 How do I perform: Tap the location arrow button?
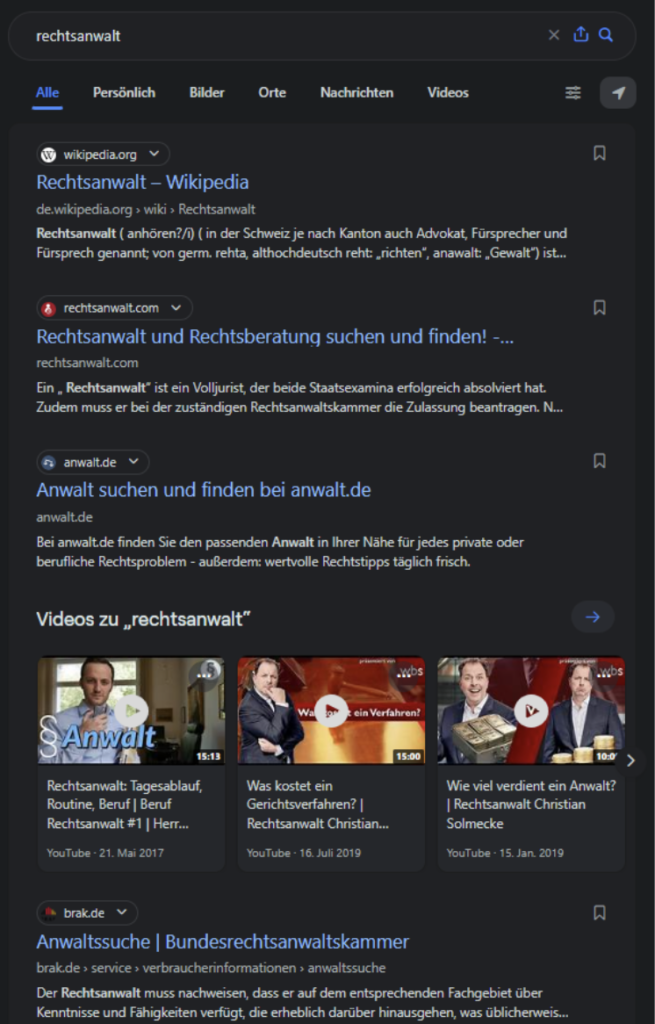click(x=618, y=93)
